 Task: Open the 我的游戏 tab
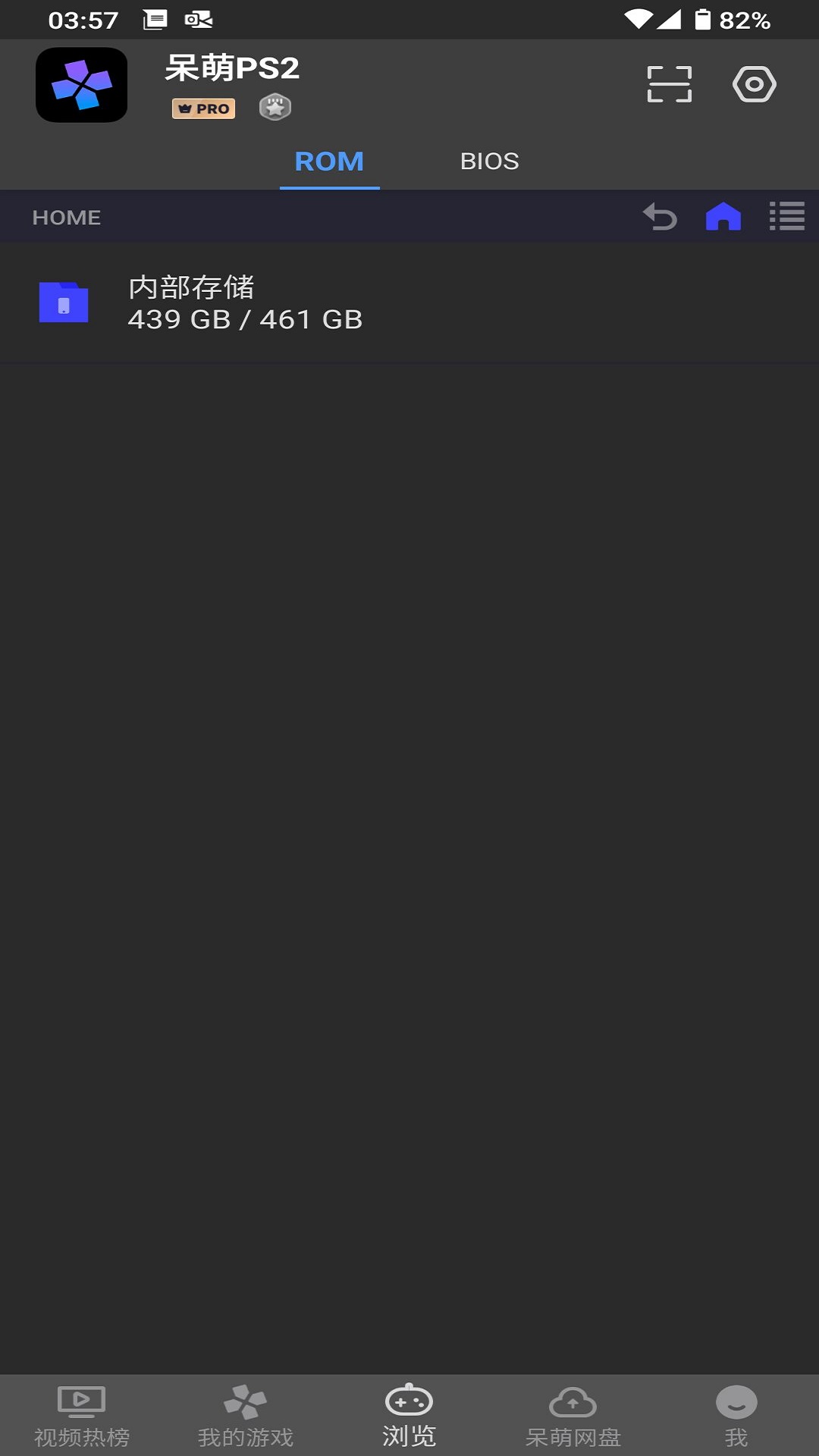[x=246, y=1416]
